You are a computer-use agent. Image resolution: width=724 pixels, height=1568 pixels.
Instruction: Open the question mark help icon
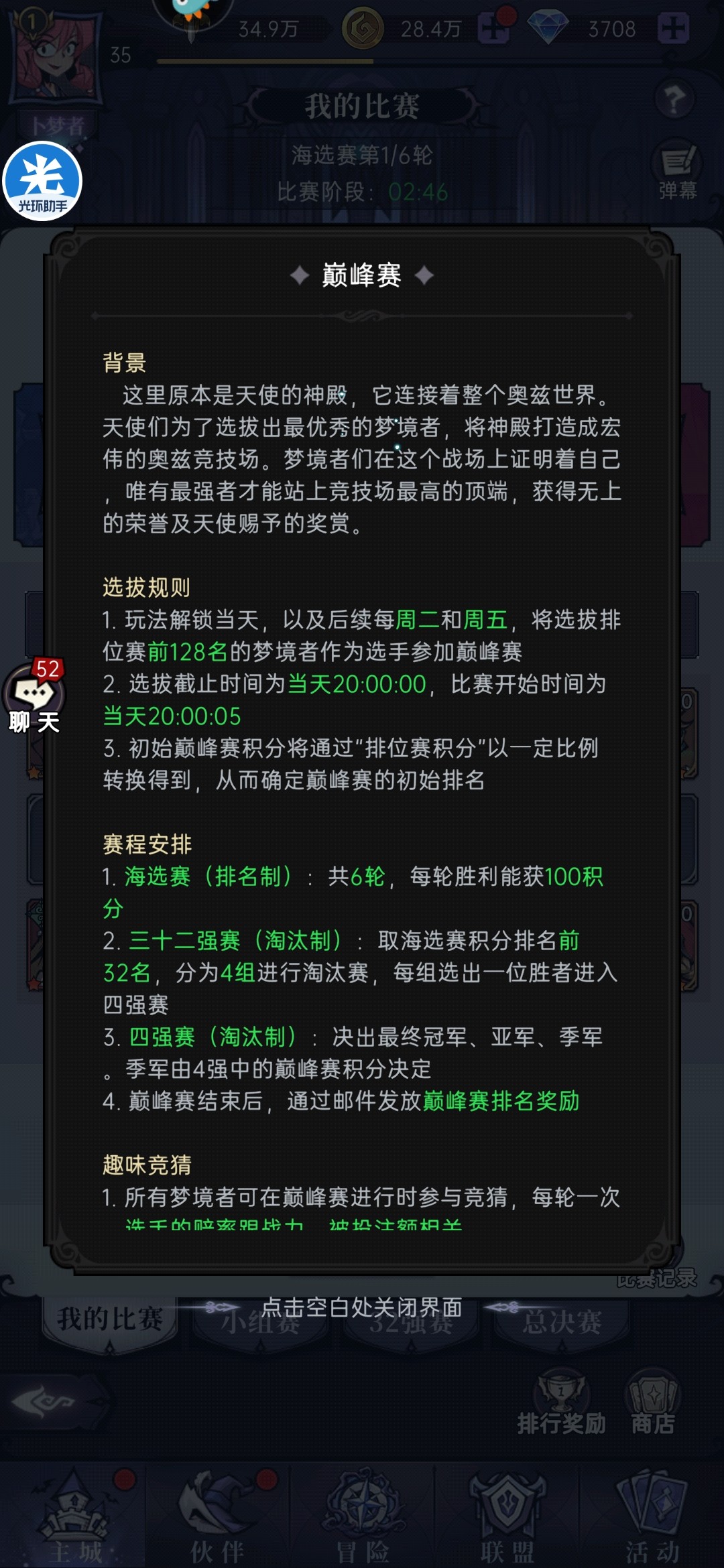pos(674,101)
